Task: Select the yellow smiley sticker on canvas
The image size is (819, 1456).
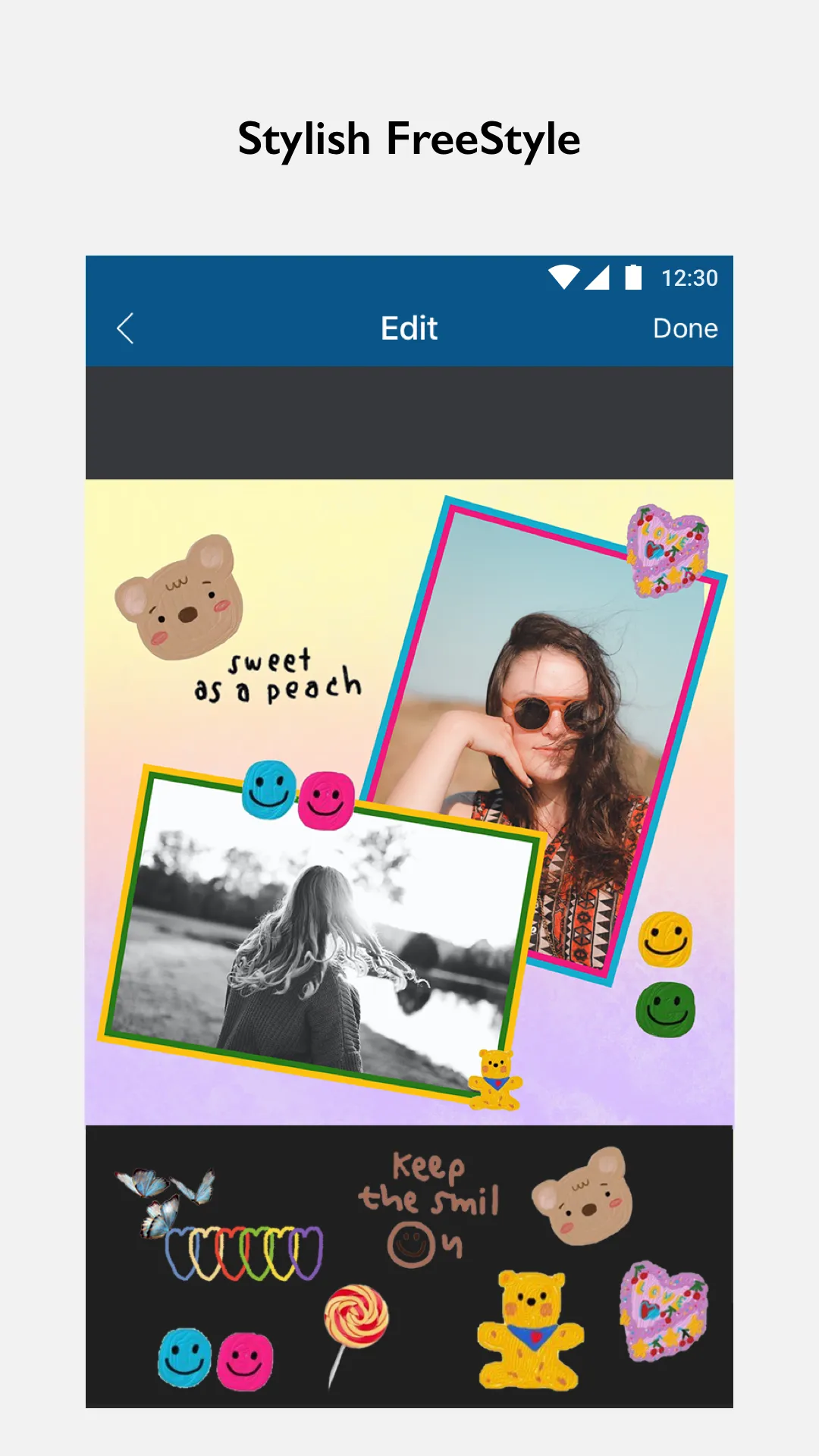Action: coord(667,940)
